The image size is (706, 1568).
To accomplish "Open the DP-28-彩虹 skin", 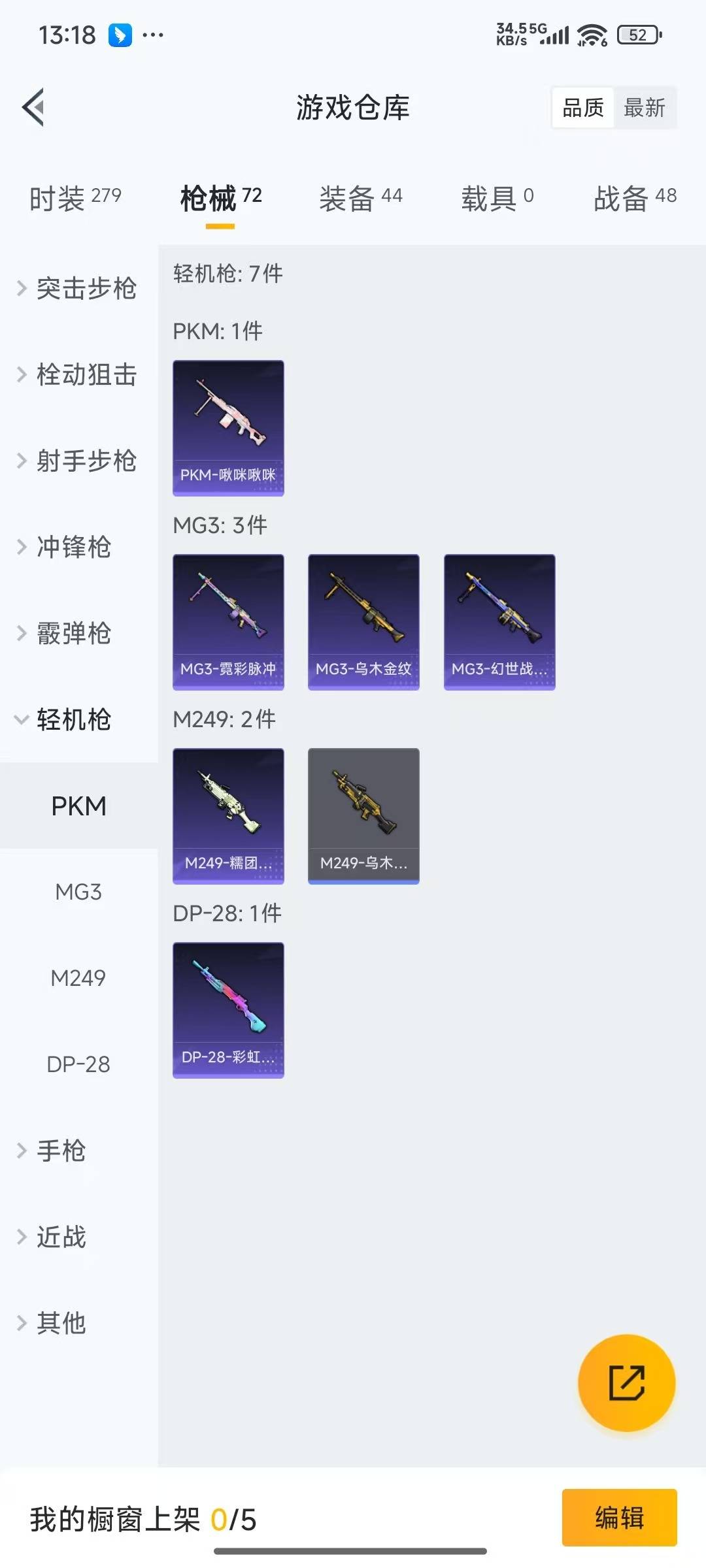I will (x=228, y=1010).
